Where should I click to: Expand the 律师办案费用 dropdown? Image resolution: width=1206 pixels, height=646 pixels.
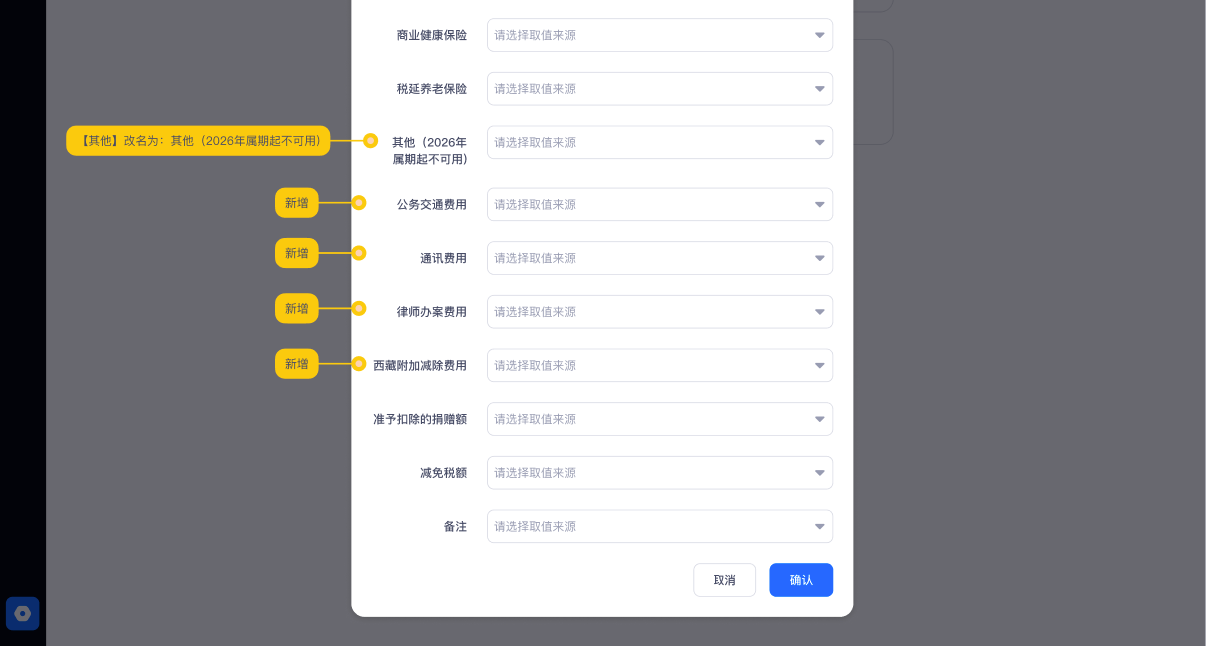point(659,312)
